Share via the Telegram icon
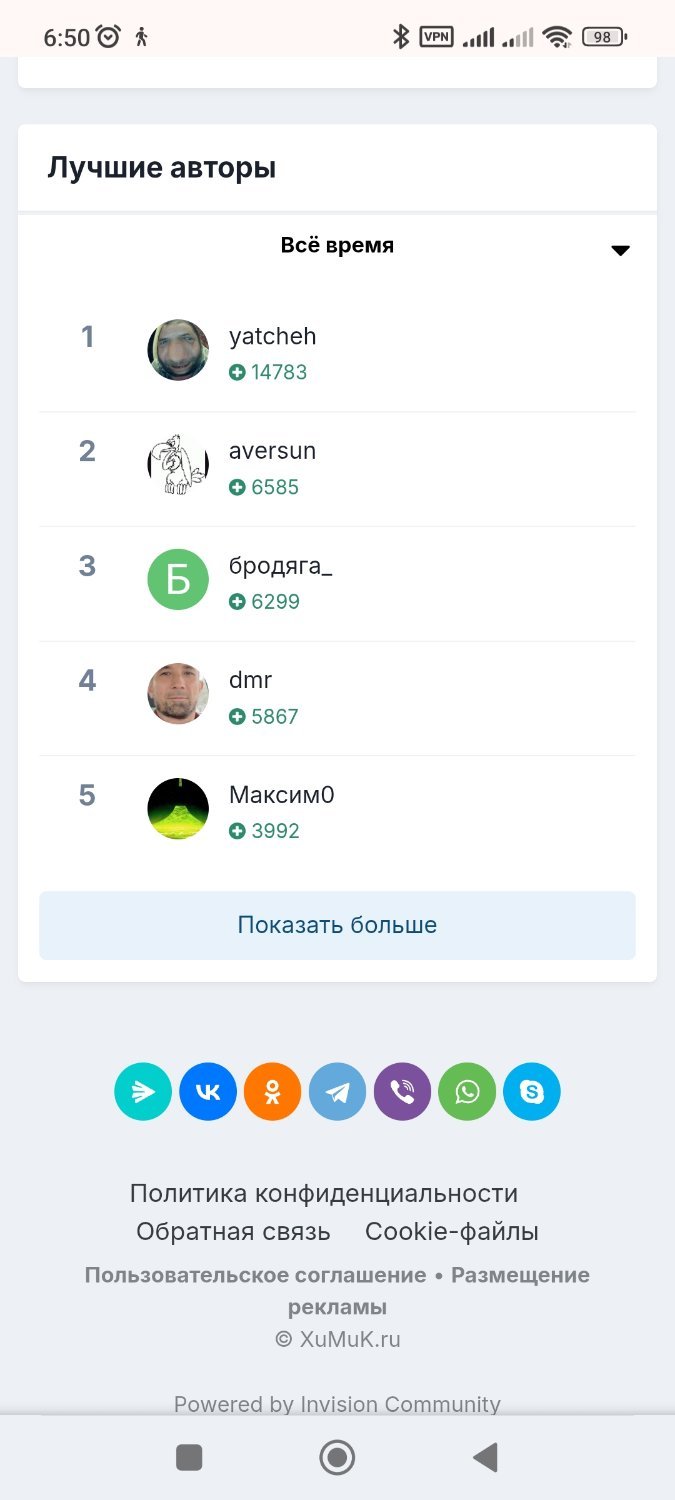This screenshot has width=675, height=1500. (x=337, y=1091)
